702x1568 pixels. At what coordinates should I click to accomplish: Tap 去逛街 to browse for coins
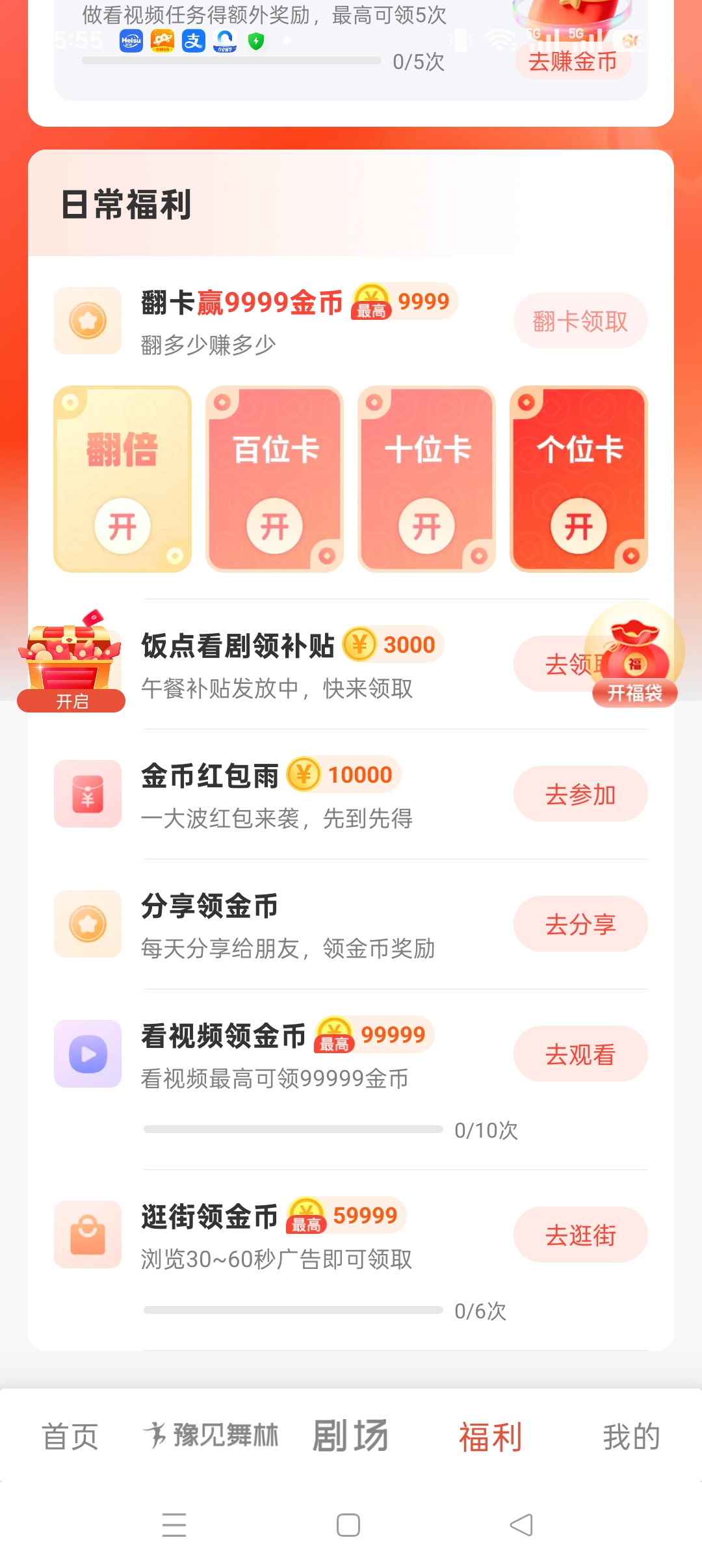point(580,1235)
